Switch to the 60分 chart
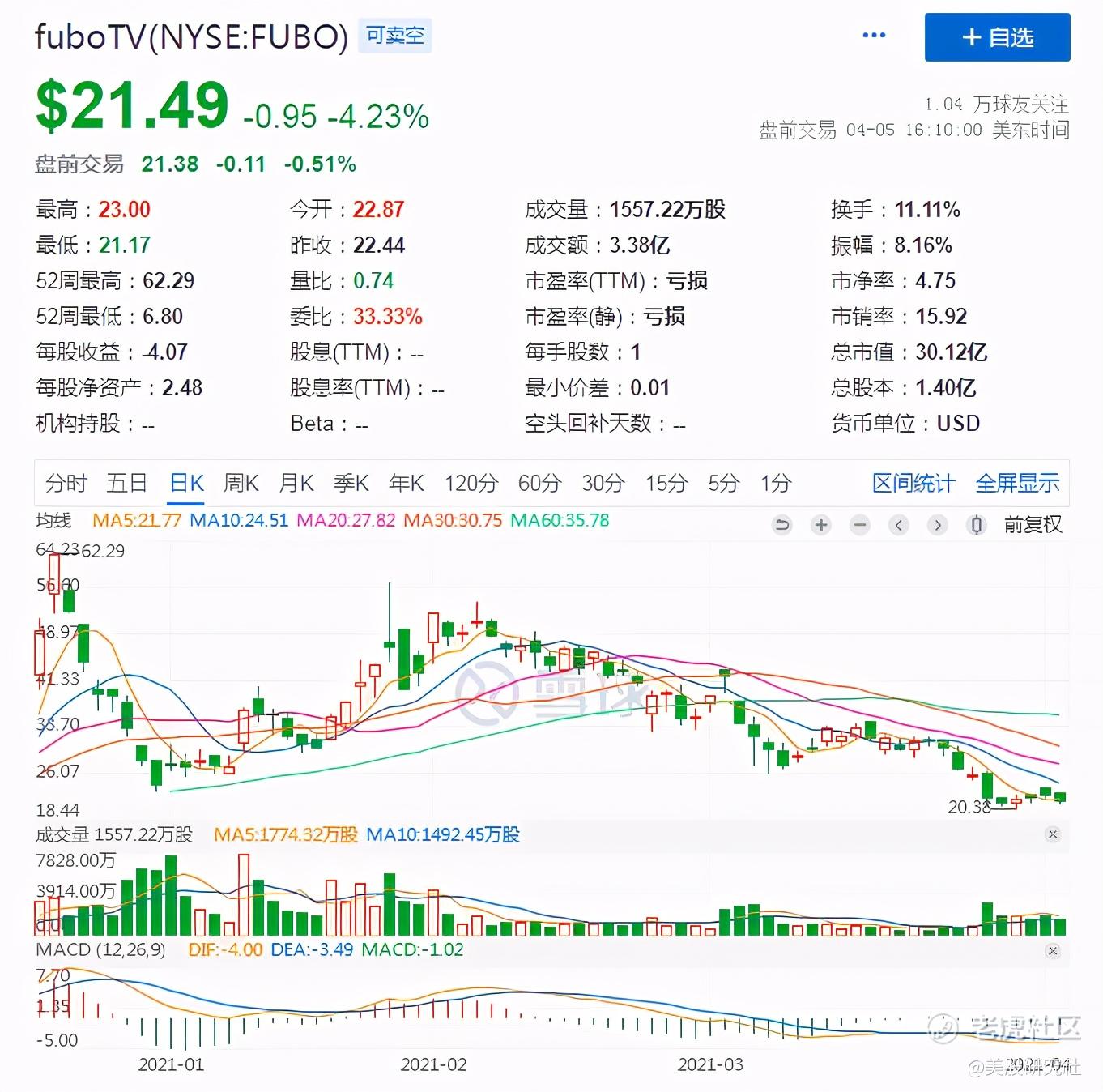 (x=539, y=484)
